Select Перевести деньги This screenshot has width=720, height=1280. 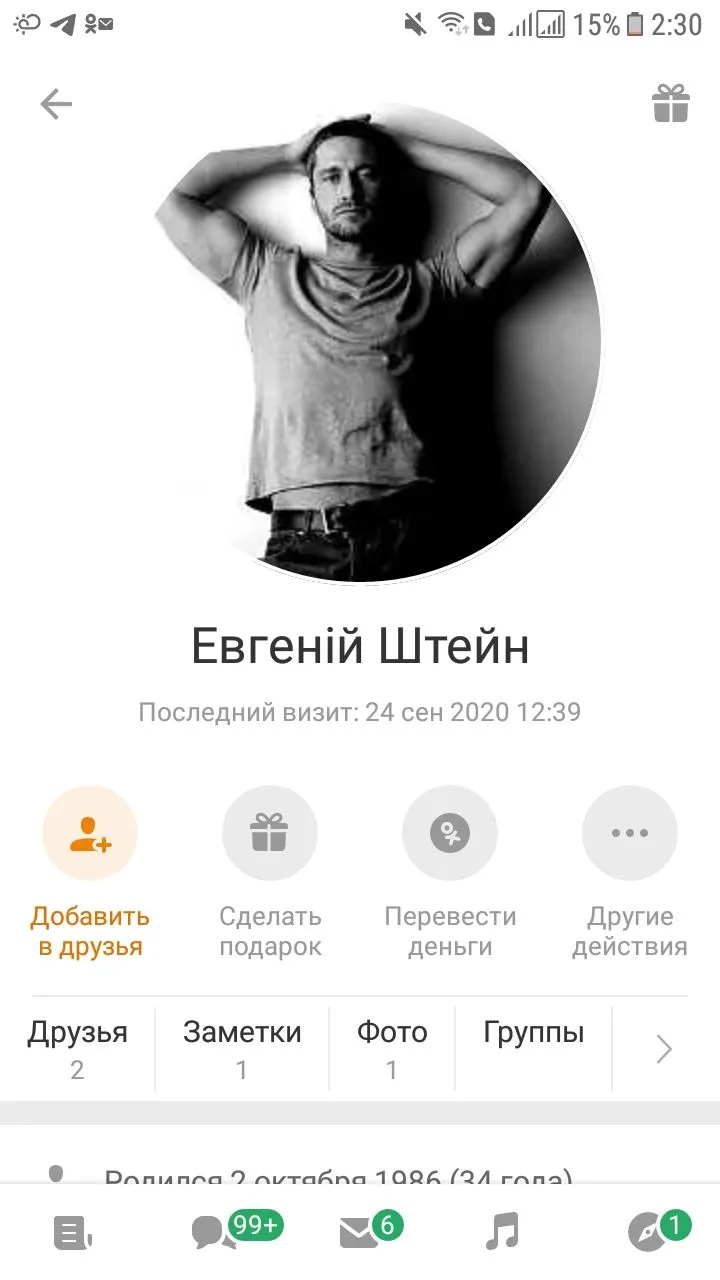[450, 833]
